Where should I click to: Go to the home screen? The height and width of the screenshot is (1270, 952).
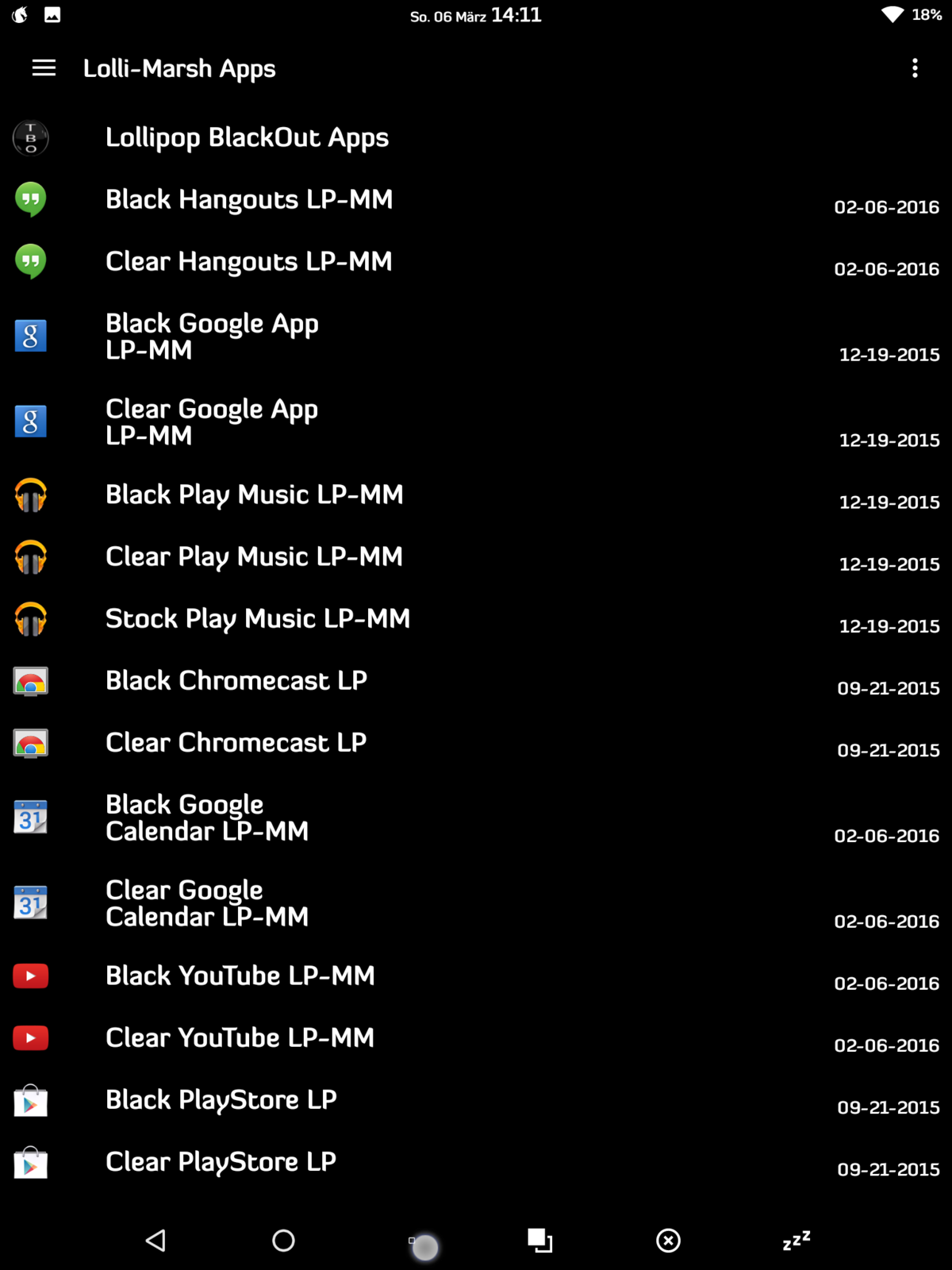tap(283, 1240)
